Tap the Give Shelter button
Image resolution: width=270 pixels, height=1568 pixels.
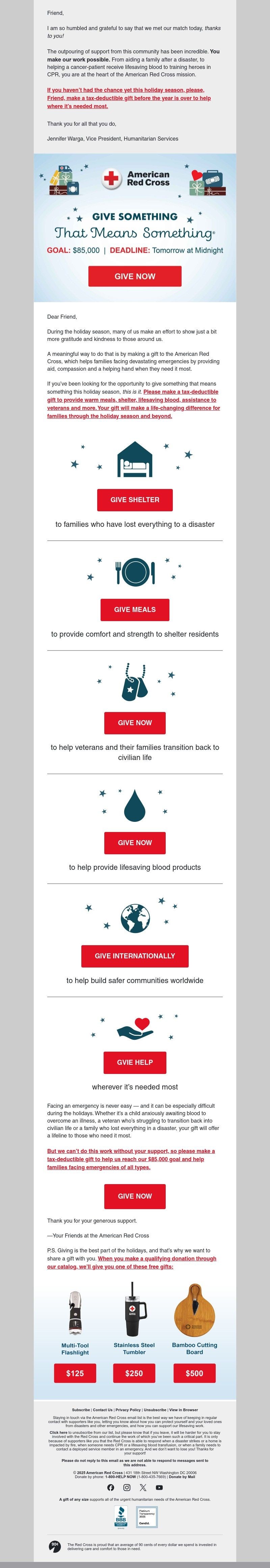[x=134, y=500]
